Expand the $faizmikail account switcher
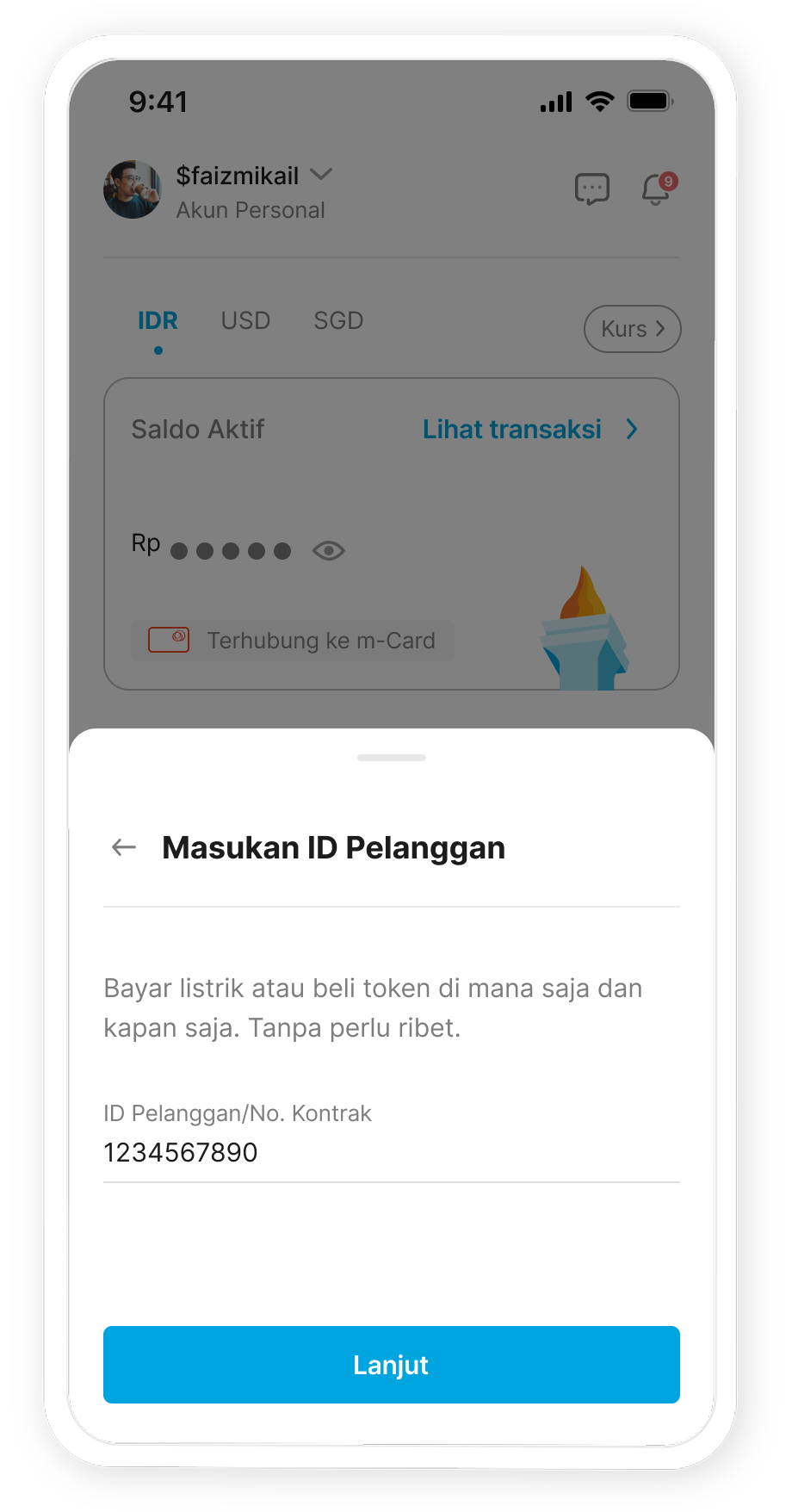Screen dimensions: 792x1512 (321, 175)
